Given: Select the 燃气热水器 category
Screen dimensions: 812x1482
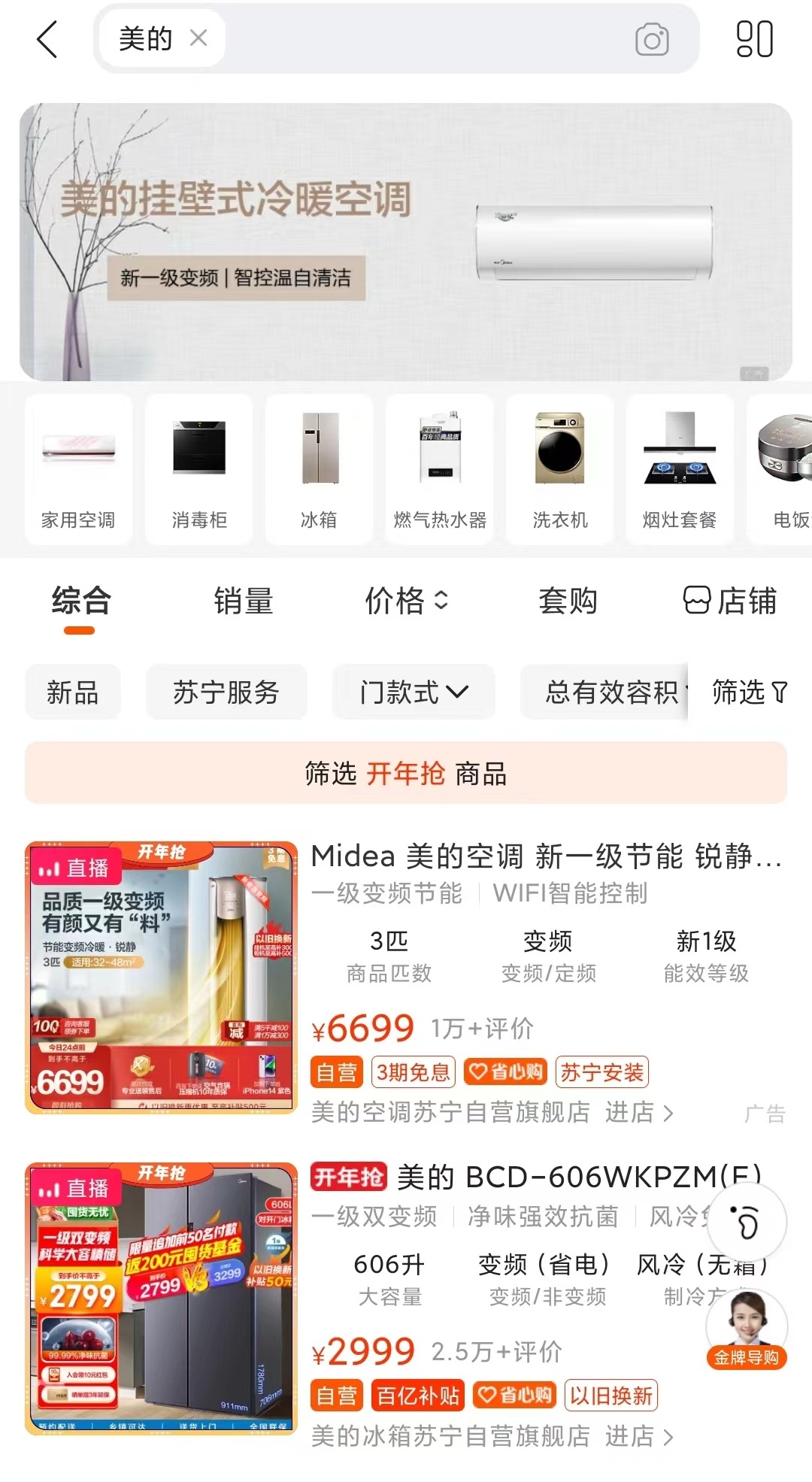Looking at the screenshot, I should click(439, 468).
